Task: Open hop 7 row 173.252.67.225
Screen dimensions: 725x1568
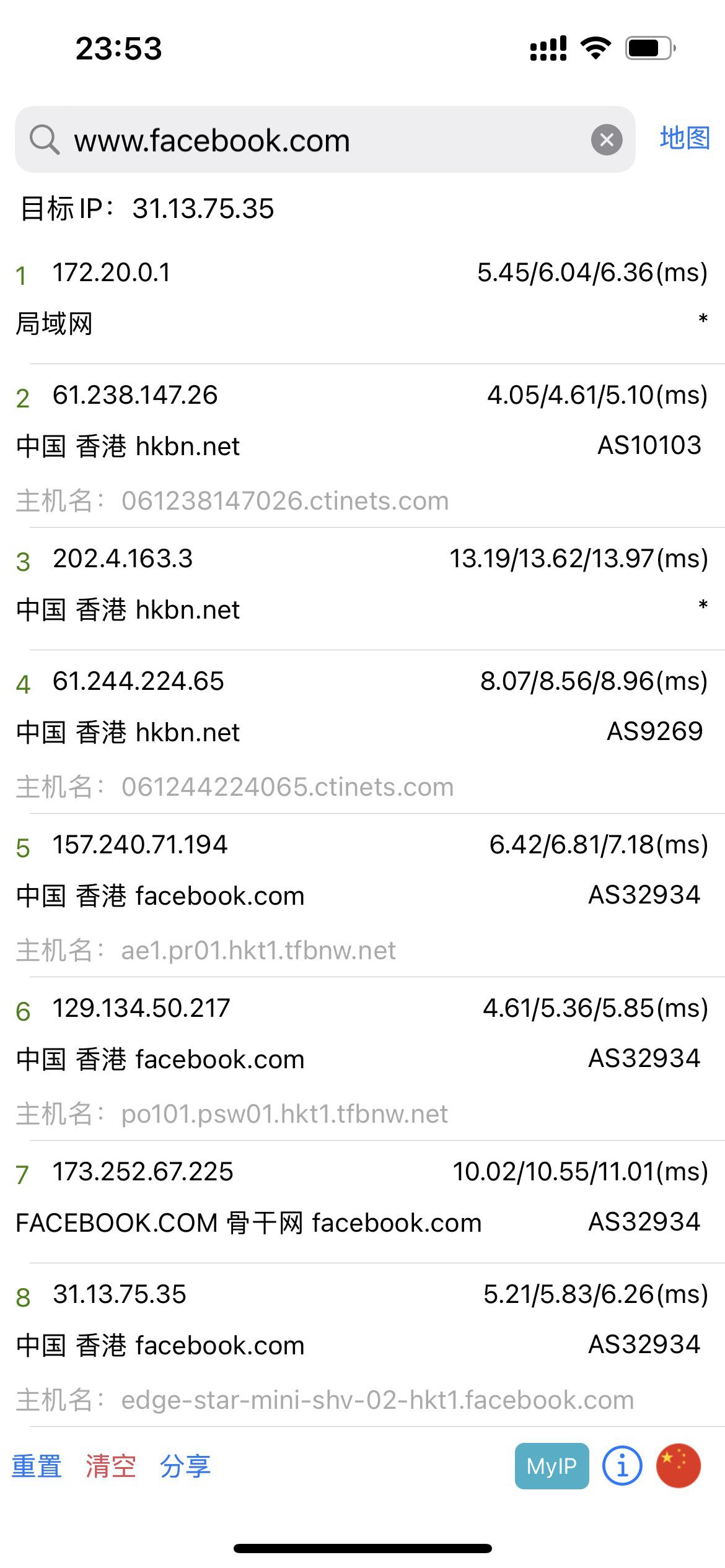Action: click(x=362, y=1198)
